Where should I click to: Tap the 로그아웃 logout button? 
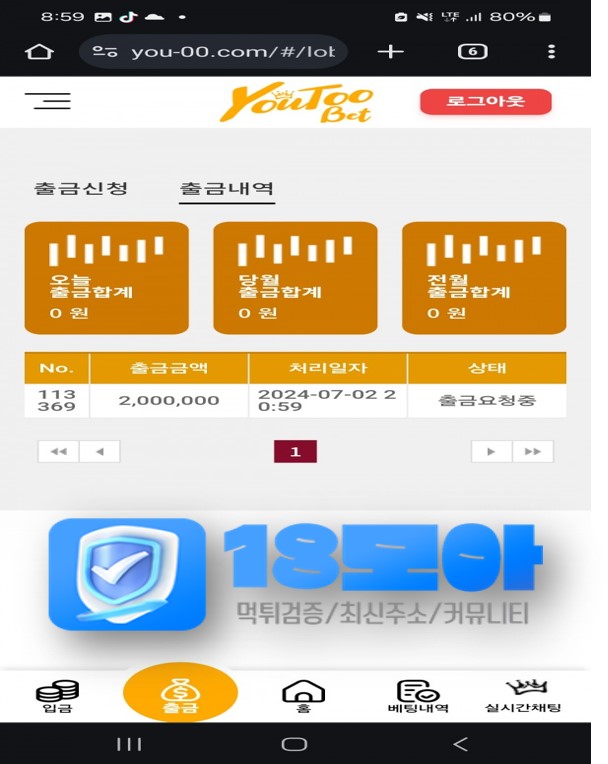485,101
